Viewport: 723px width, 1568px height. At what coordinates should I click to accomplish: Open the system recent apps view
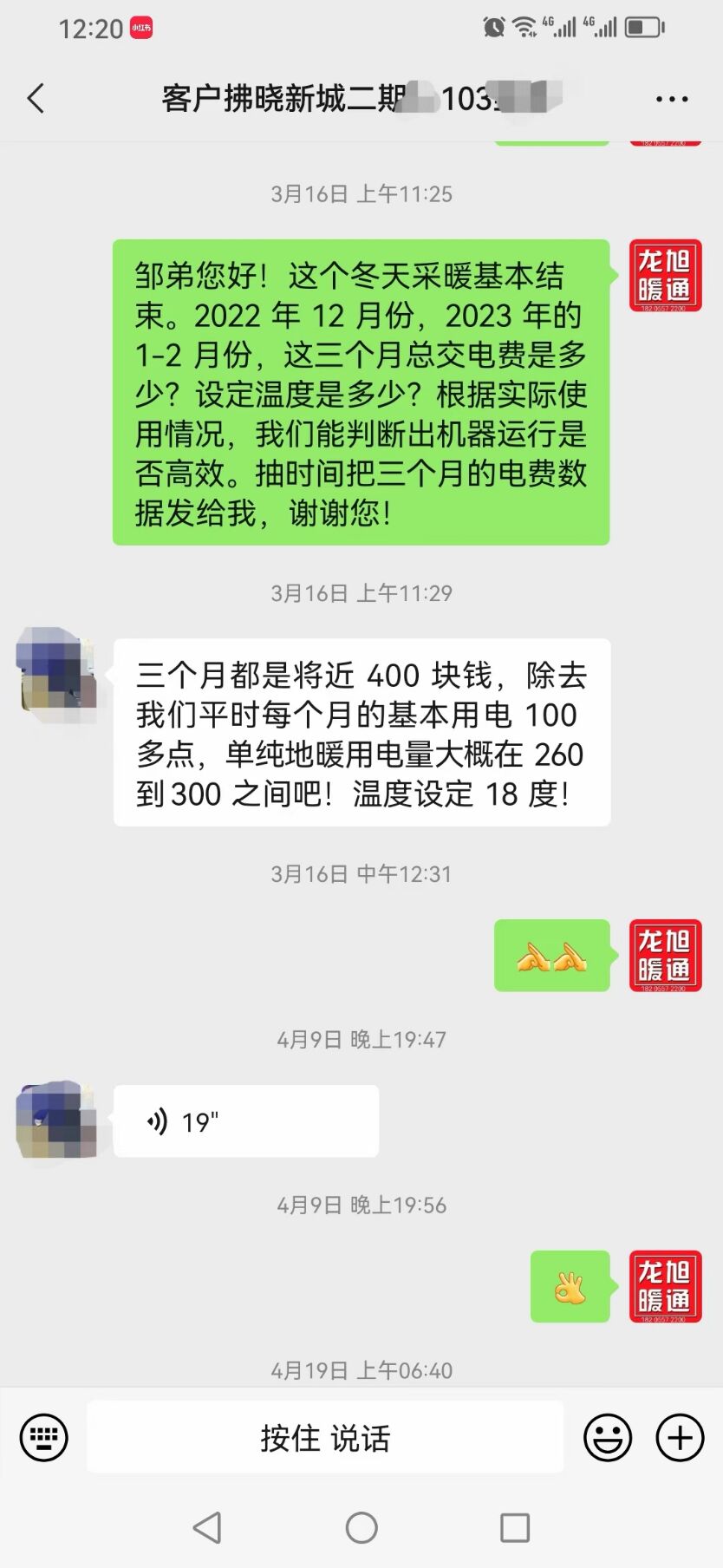point(515,1527)
